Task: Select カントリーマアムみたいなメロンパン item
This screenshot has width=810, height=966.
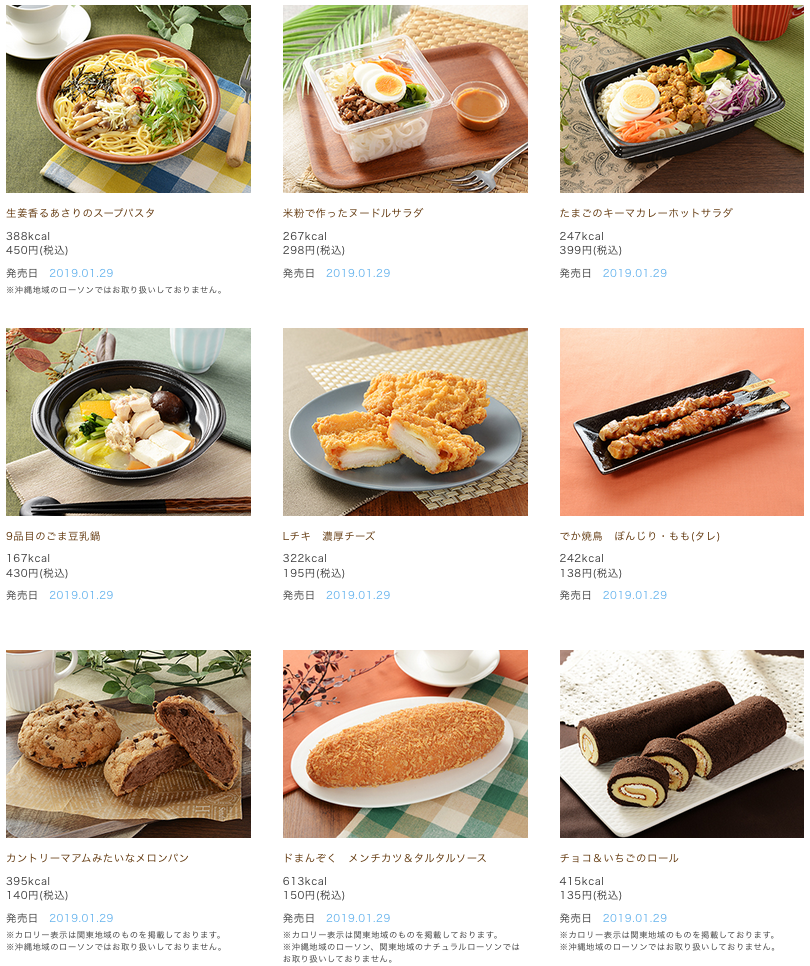Action: tap(128, 743)
